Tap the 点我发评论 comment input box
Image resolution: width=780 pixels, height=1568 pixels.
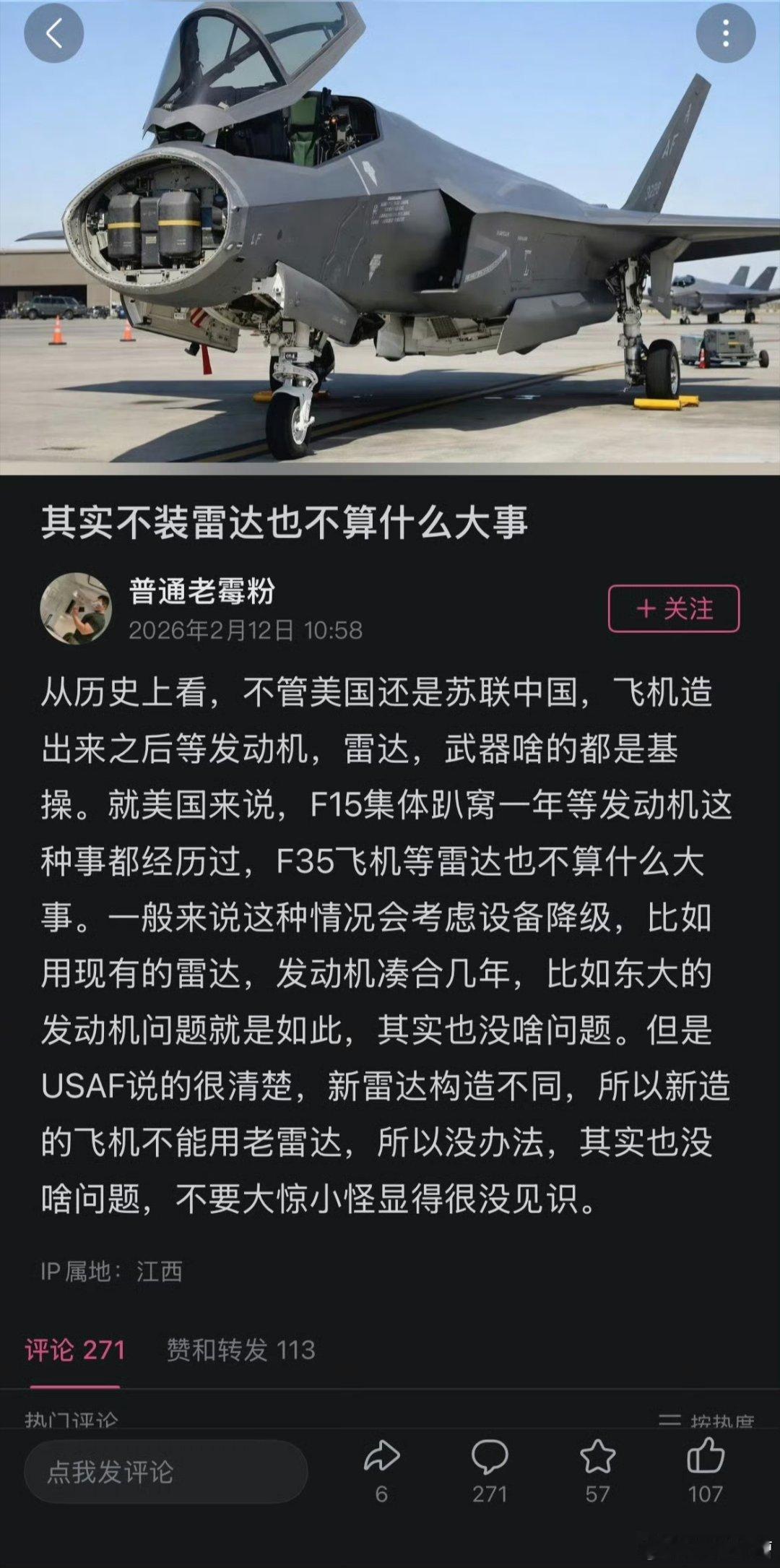pos(165,1471)
